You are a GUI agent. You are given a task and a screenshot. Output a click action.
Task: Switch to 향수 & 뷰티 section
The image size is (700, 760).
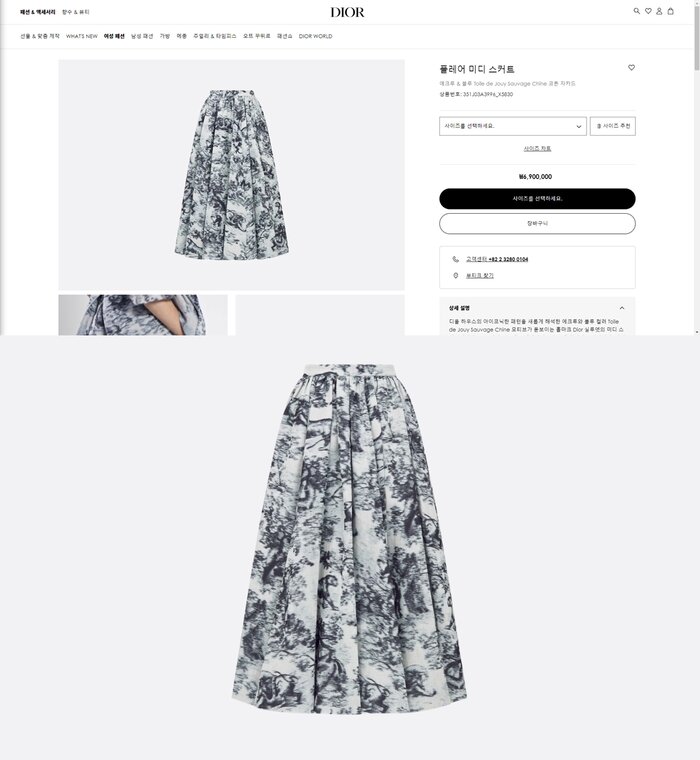tap(76, 12)
